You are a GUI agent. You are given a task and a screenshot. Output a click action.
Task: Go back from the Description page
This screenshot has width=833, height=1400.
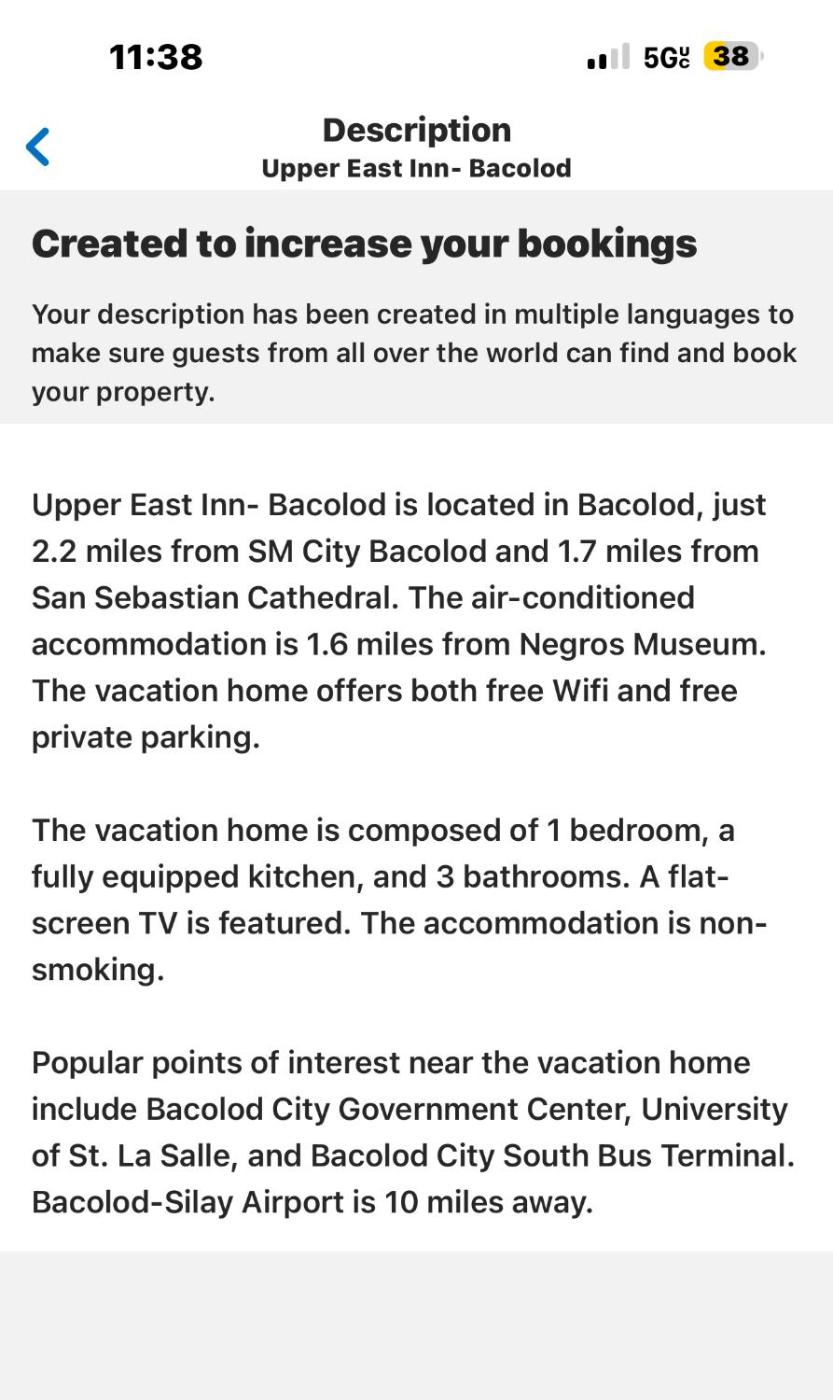38,147
